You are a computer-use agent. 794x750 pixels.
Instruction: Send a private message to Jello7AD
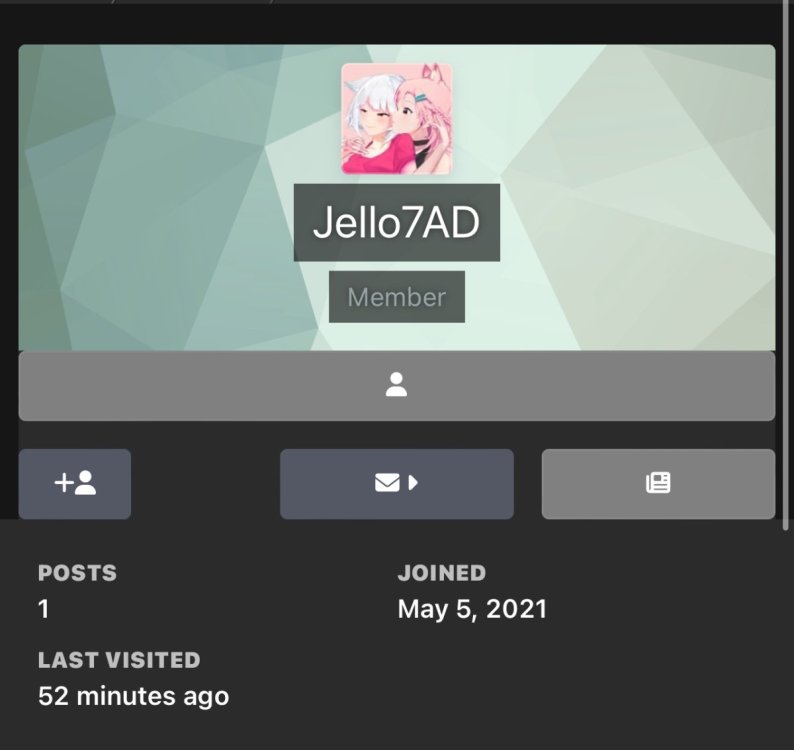pyautogui.click(x=396, y=484)
